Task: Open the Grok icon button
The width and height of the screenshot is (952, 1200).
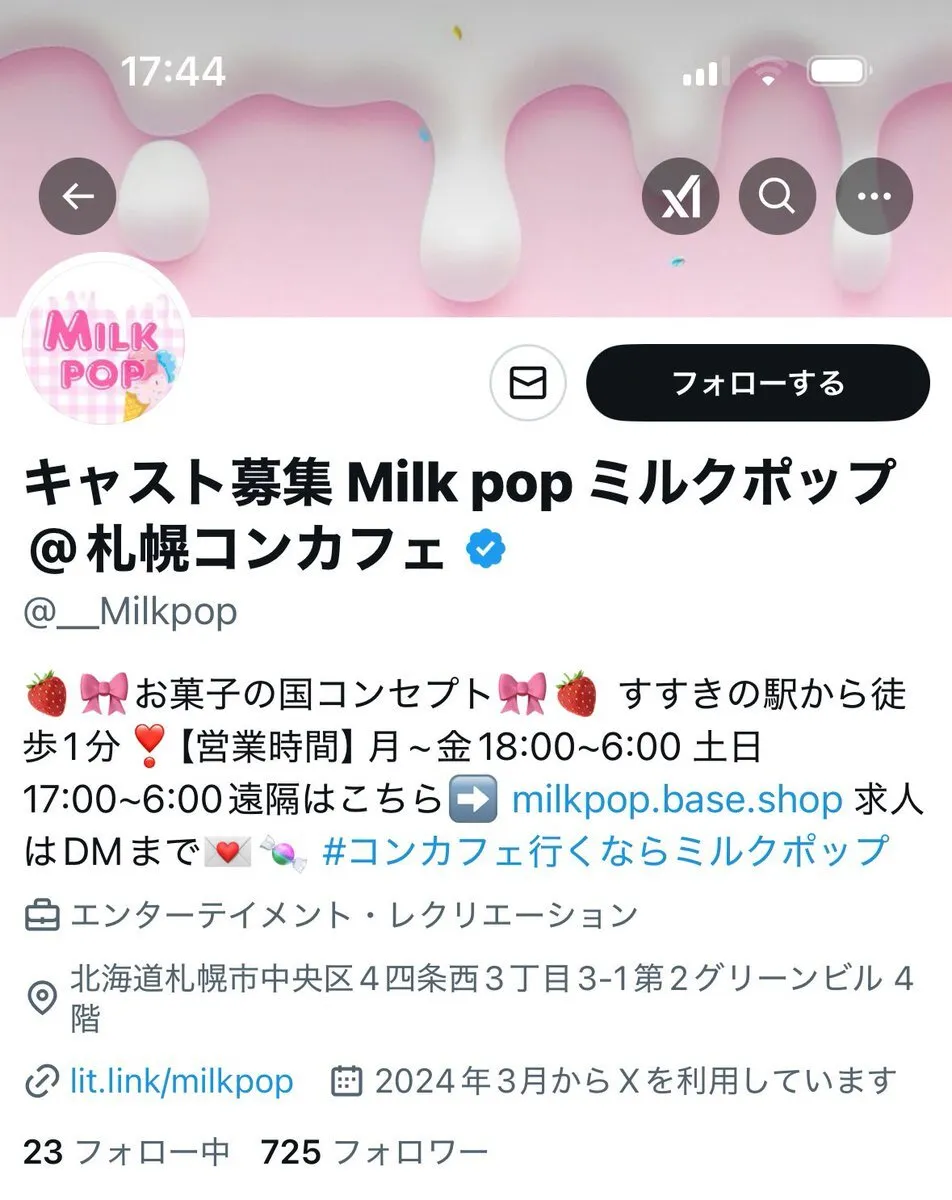Action: click(x=680, y=196)
